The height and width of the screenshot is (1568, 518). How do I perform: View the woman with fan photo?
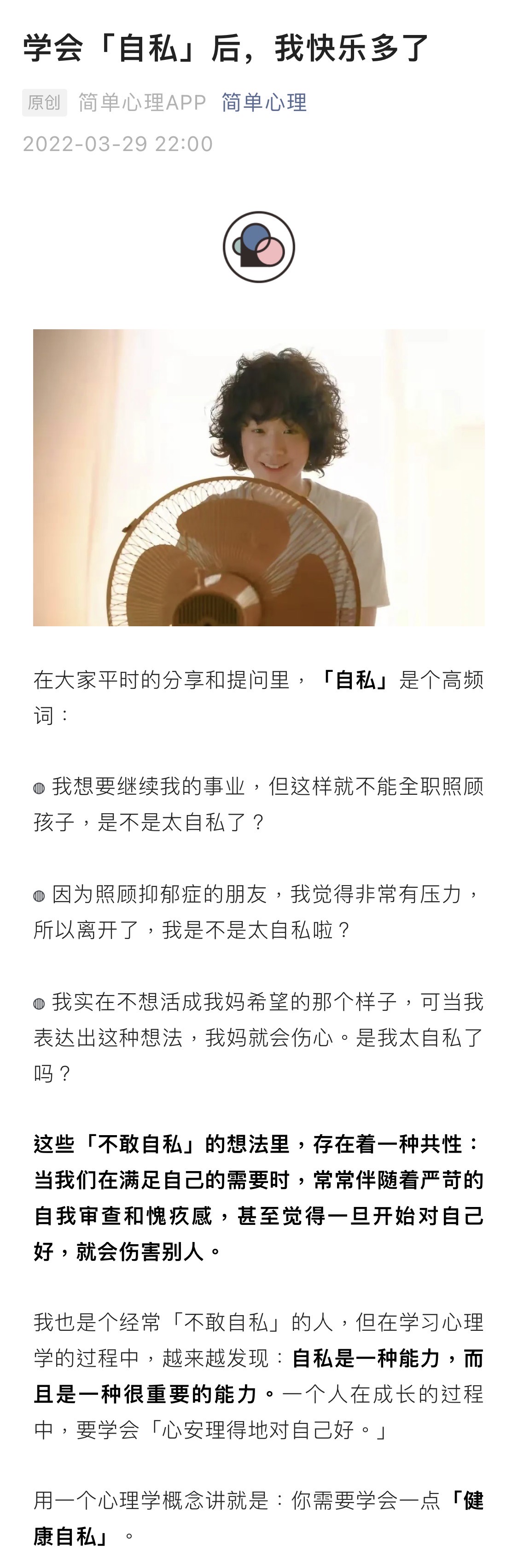(259, 477)
